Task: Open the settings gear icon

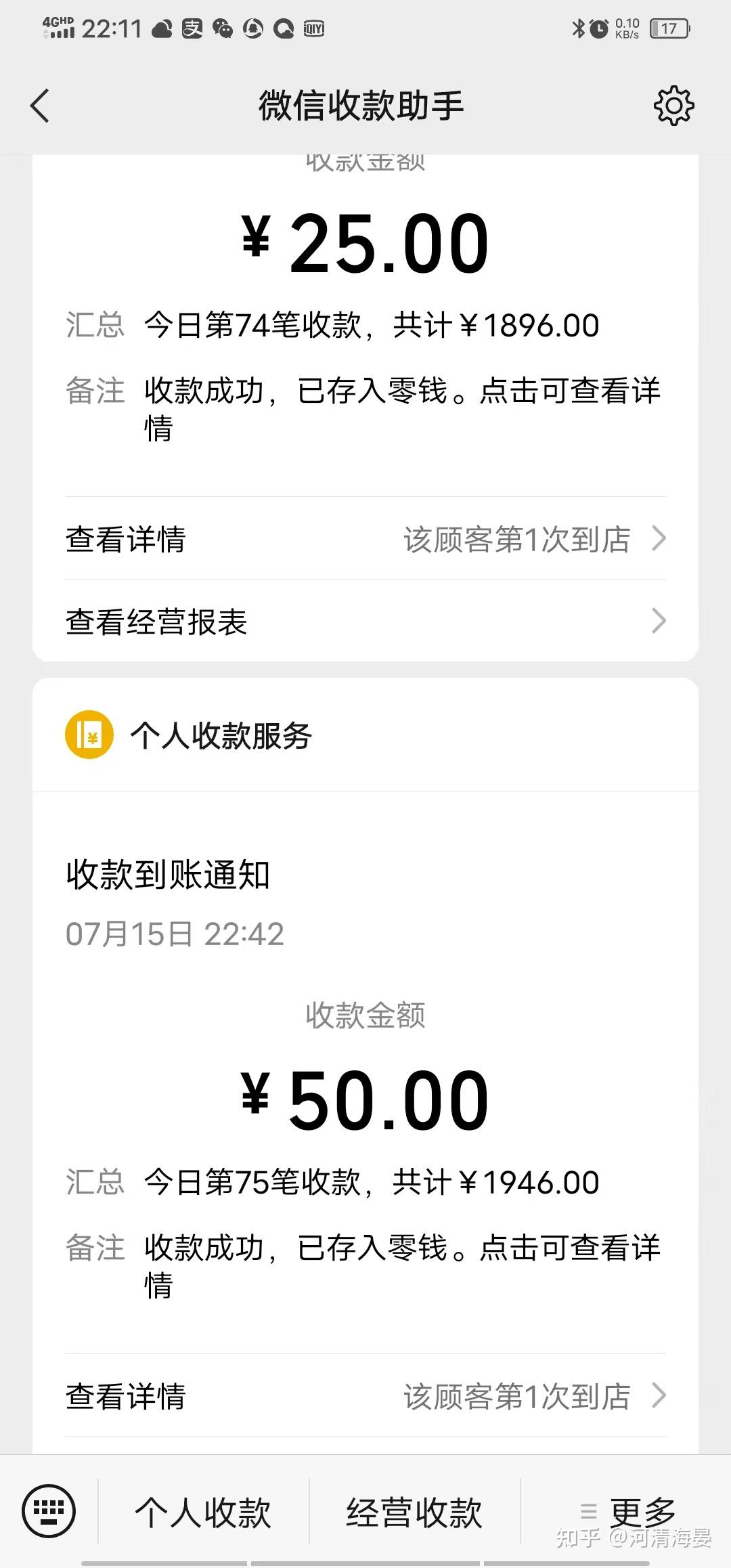Action: click(673, 106)
